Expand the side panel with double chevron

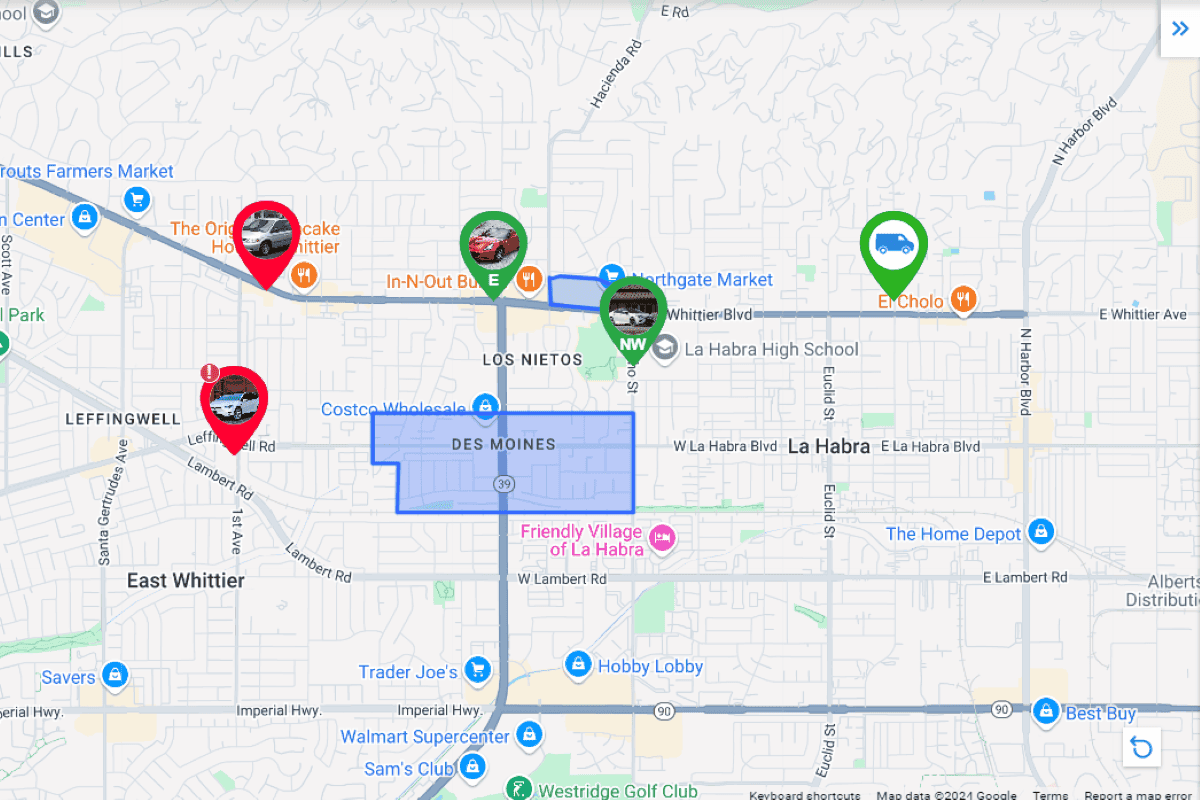1179,28
